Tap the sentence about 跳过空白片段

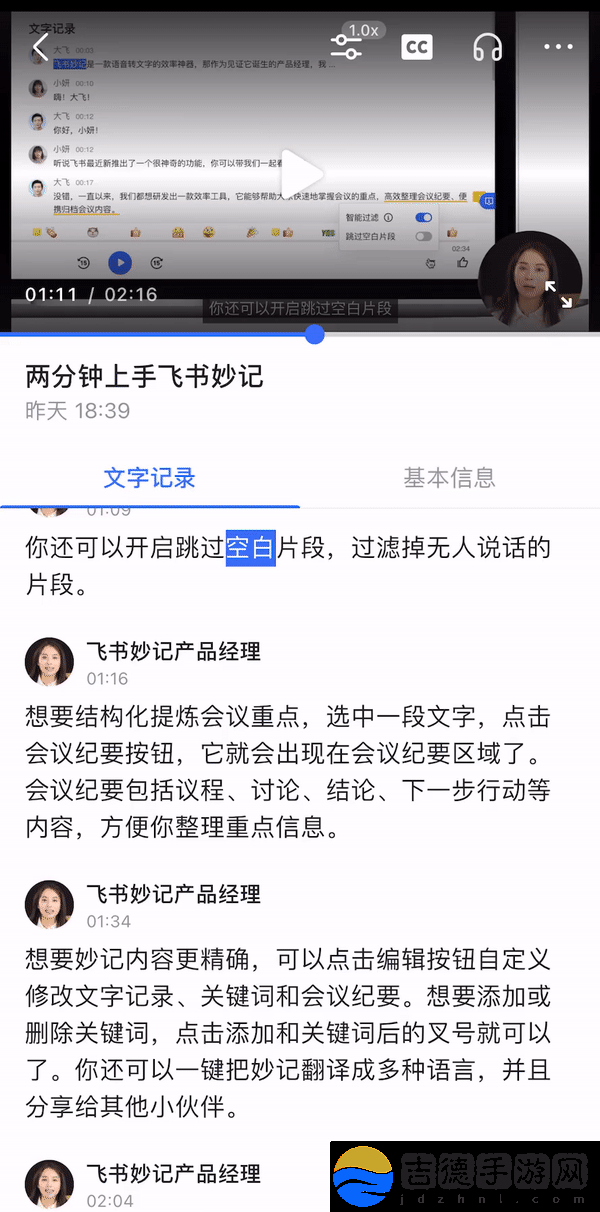(x=288, y=565)
